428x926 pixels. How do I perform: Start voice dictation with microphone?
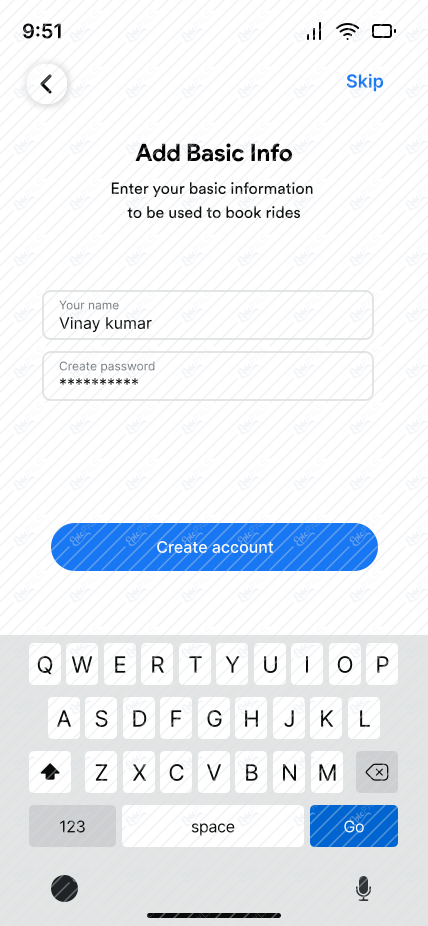[364, 888]
